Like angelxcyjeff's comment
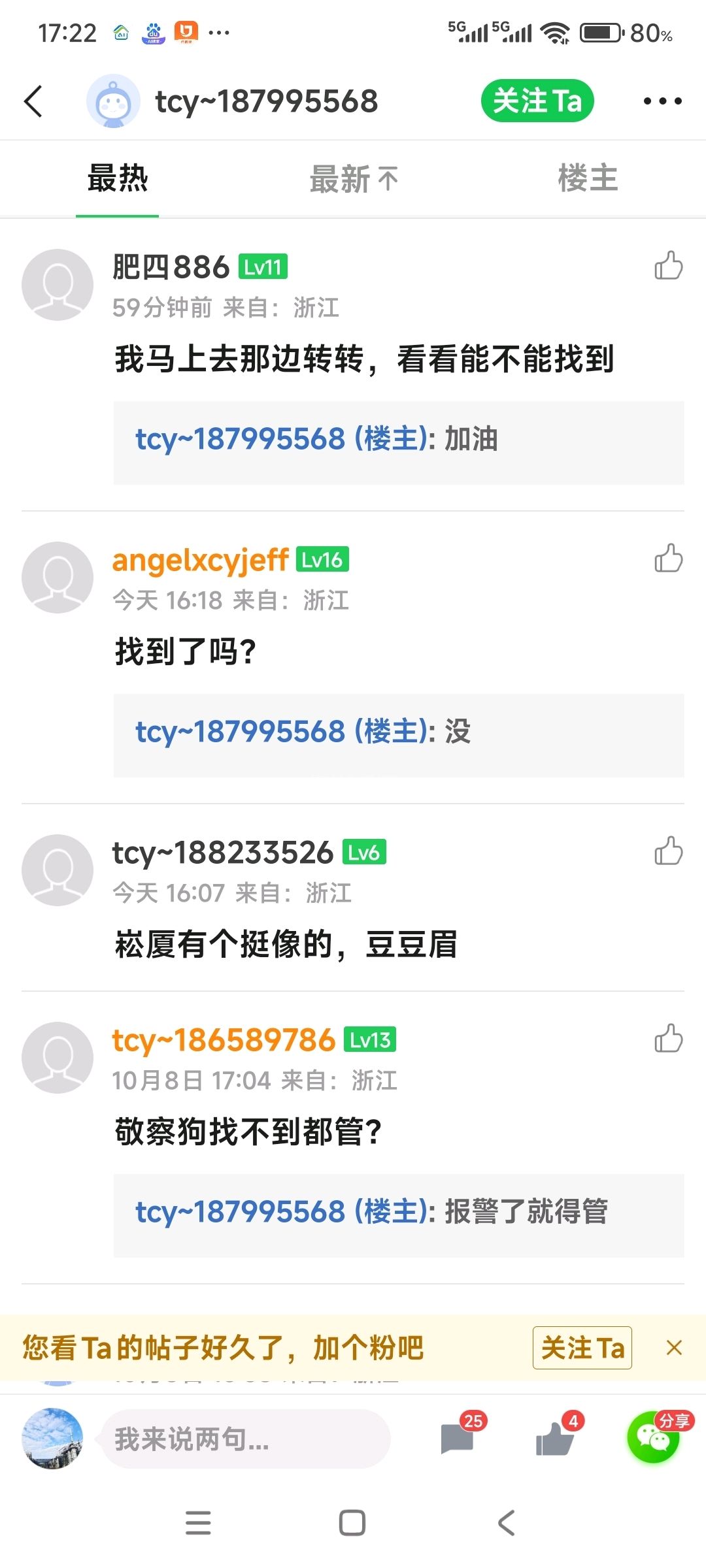Image resolution: width=706 pixels, height=1568 pixels. tap(668, 559)
